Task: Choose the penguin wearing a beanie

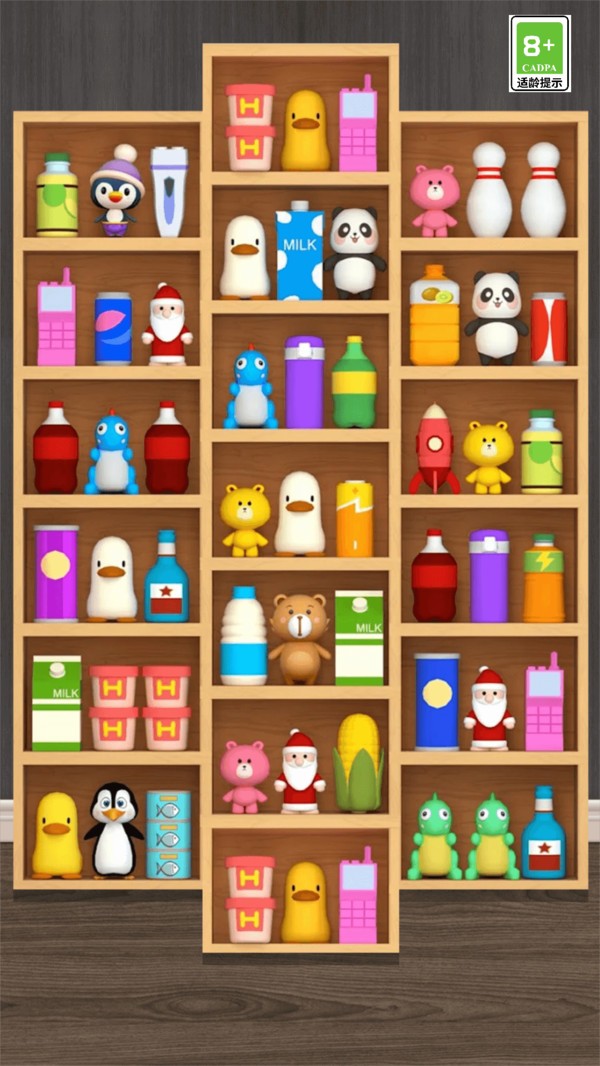Action: click(x=117, y=190)
